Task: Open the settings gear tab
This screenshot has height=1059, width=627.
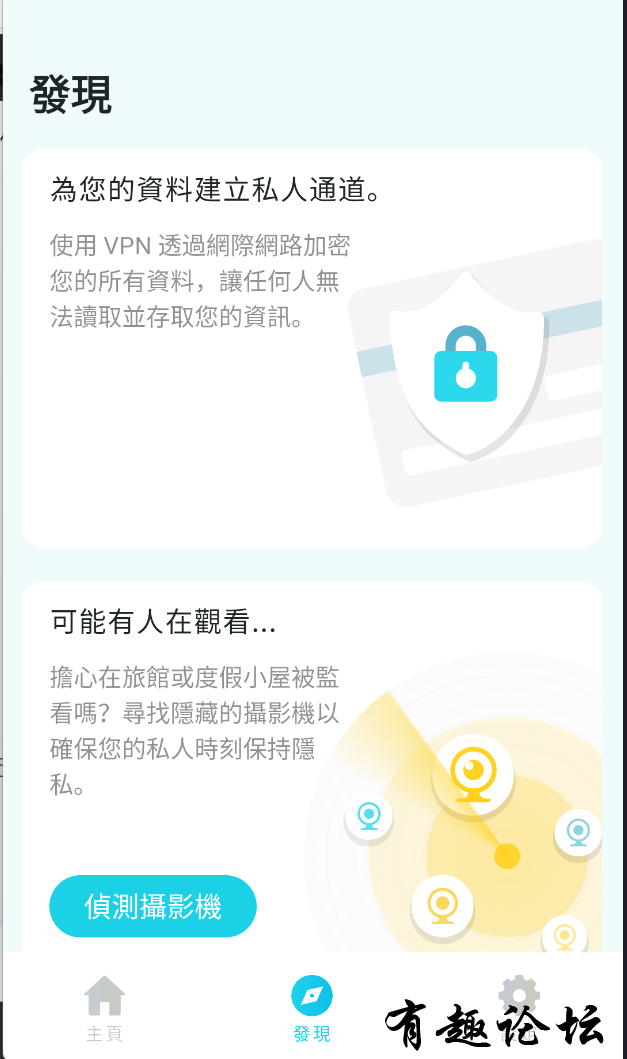Action: coord(519,994)
